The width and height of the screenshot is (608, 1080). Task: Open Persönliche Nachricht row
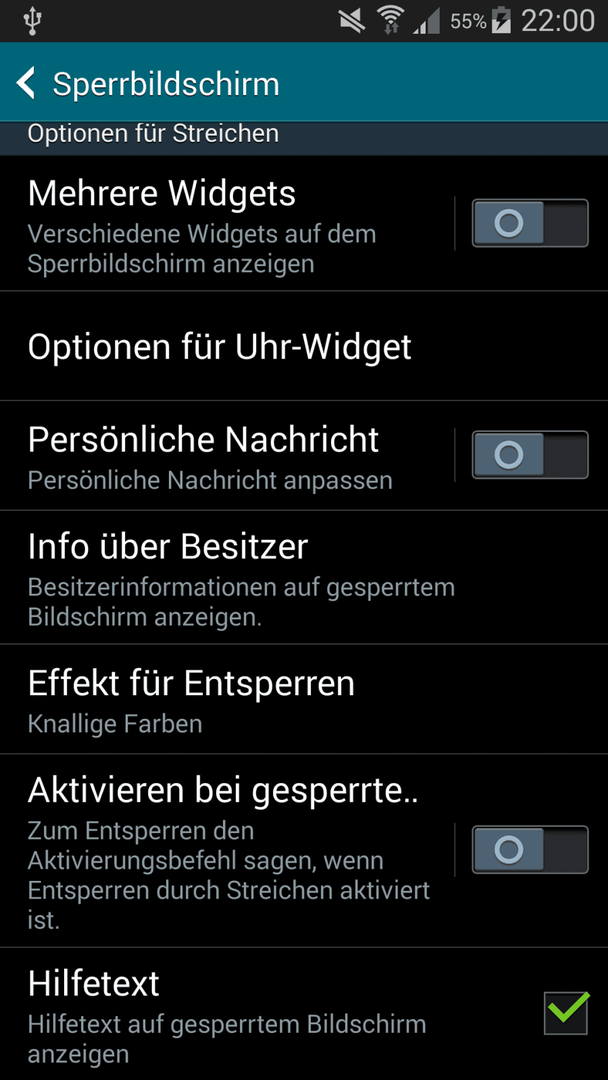tap(227, 456)
